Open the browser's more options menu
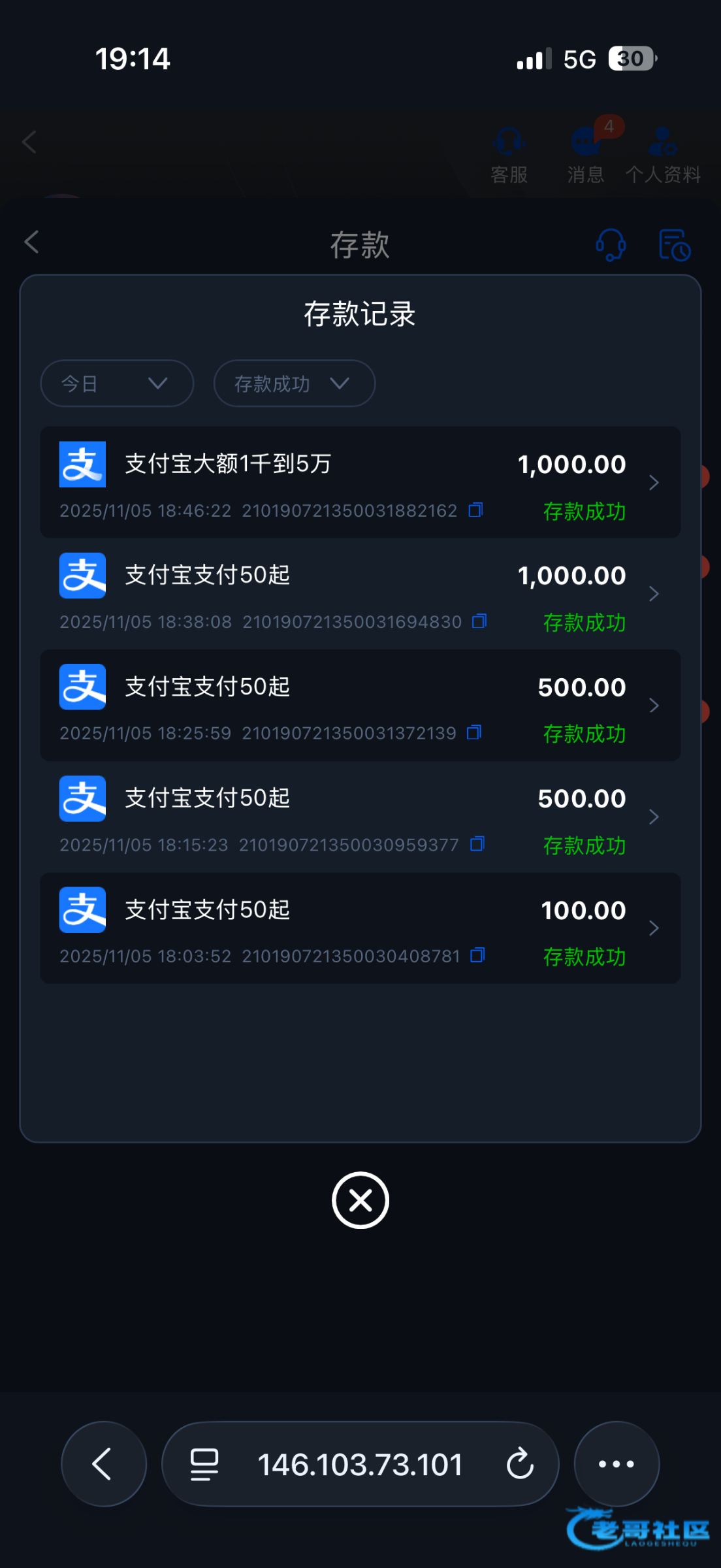The height and width of the screenshot is (1568, 721). 617,1463
